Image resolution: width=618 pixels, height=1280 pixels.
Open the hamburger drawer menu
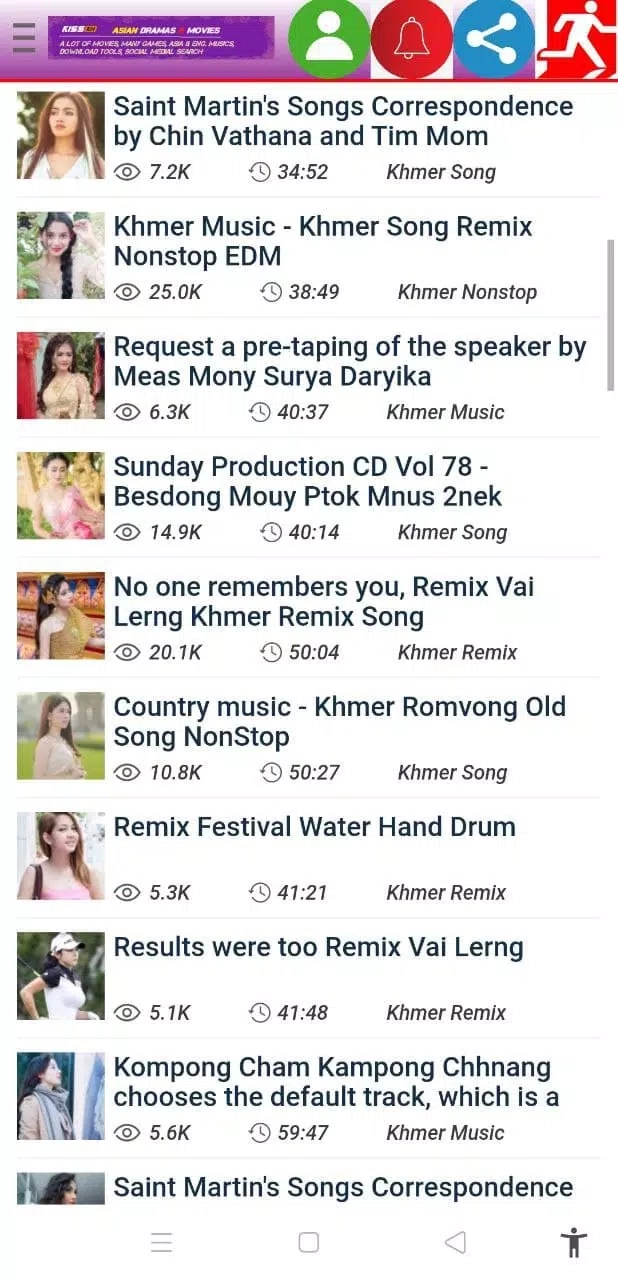click(x=24, y=37)
